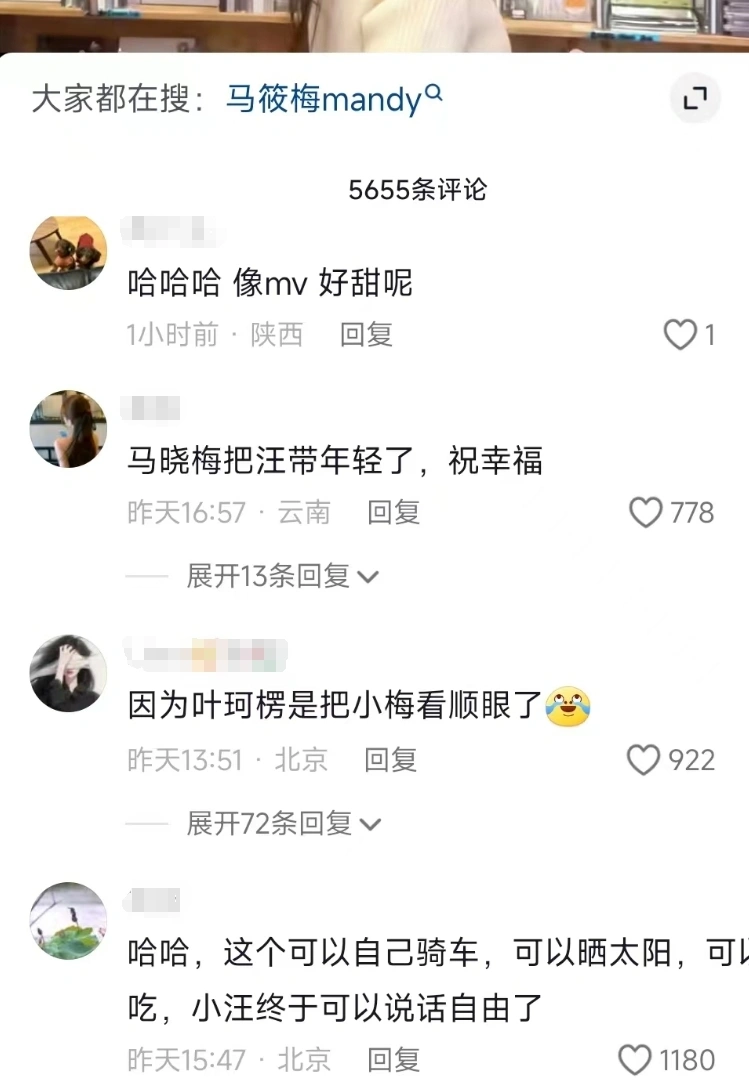This screenshot has height=1081, width=749.
Task: Expand 展开72条回复
Action: [x=284, y=824]
